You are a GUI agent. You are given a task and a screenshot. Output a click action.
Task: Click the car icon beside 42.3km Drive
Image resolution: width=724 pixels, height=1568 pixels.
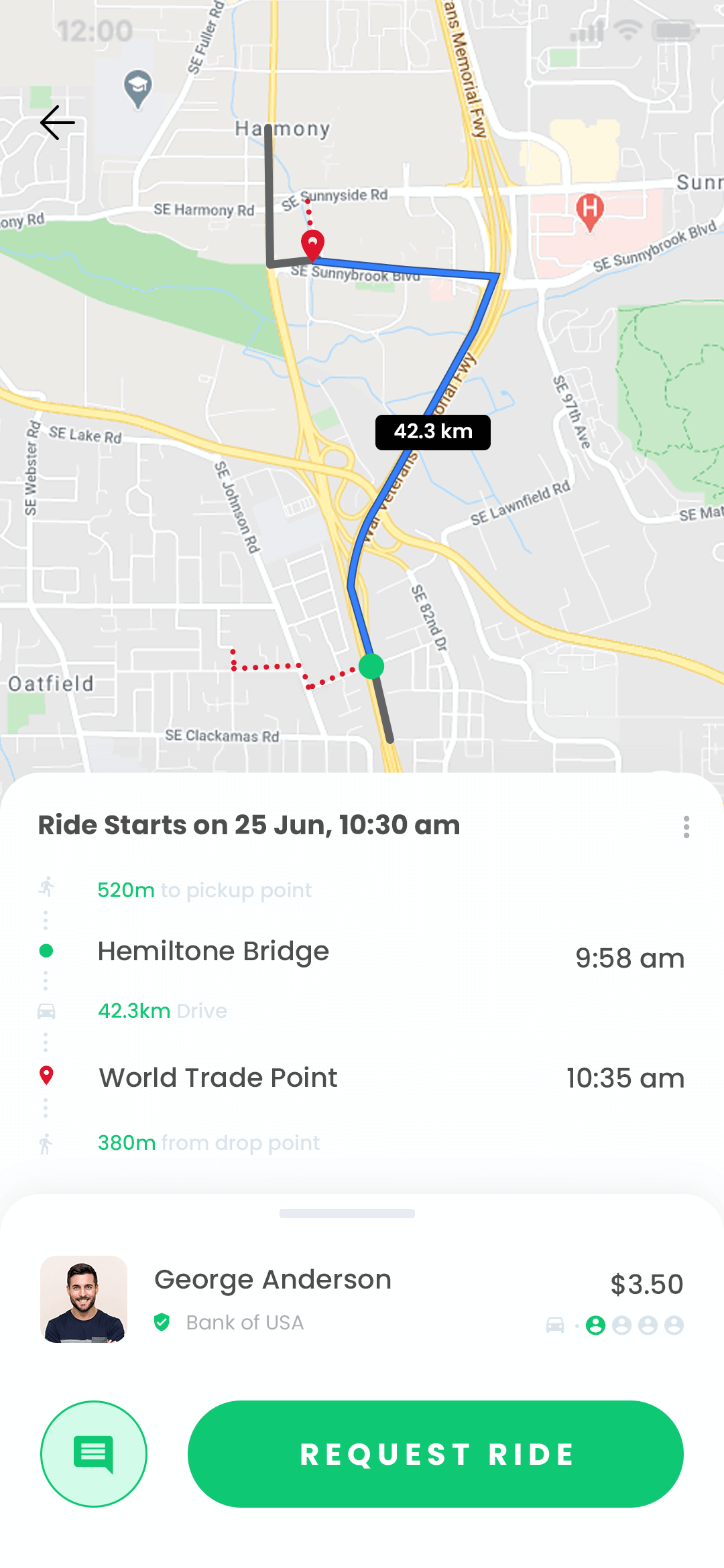tap(45, 1010)
